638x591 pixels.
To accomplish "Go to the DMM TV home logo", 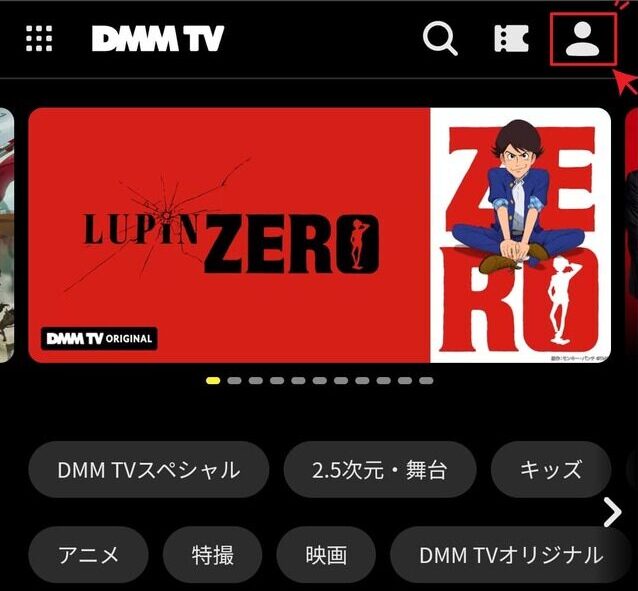I will 158,39.
